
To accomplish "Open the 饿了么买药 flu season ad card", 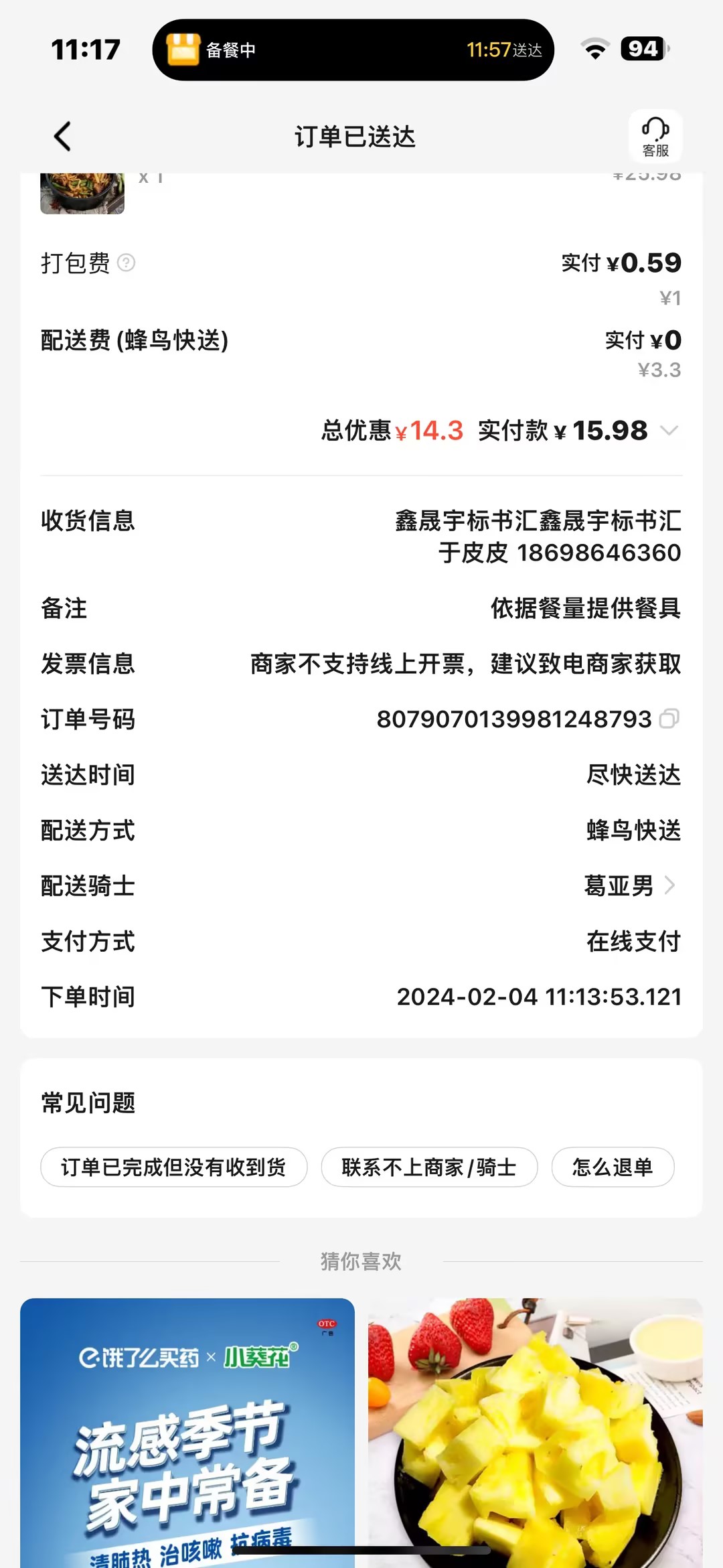I will click(x=187, y=1432).
